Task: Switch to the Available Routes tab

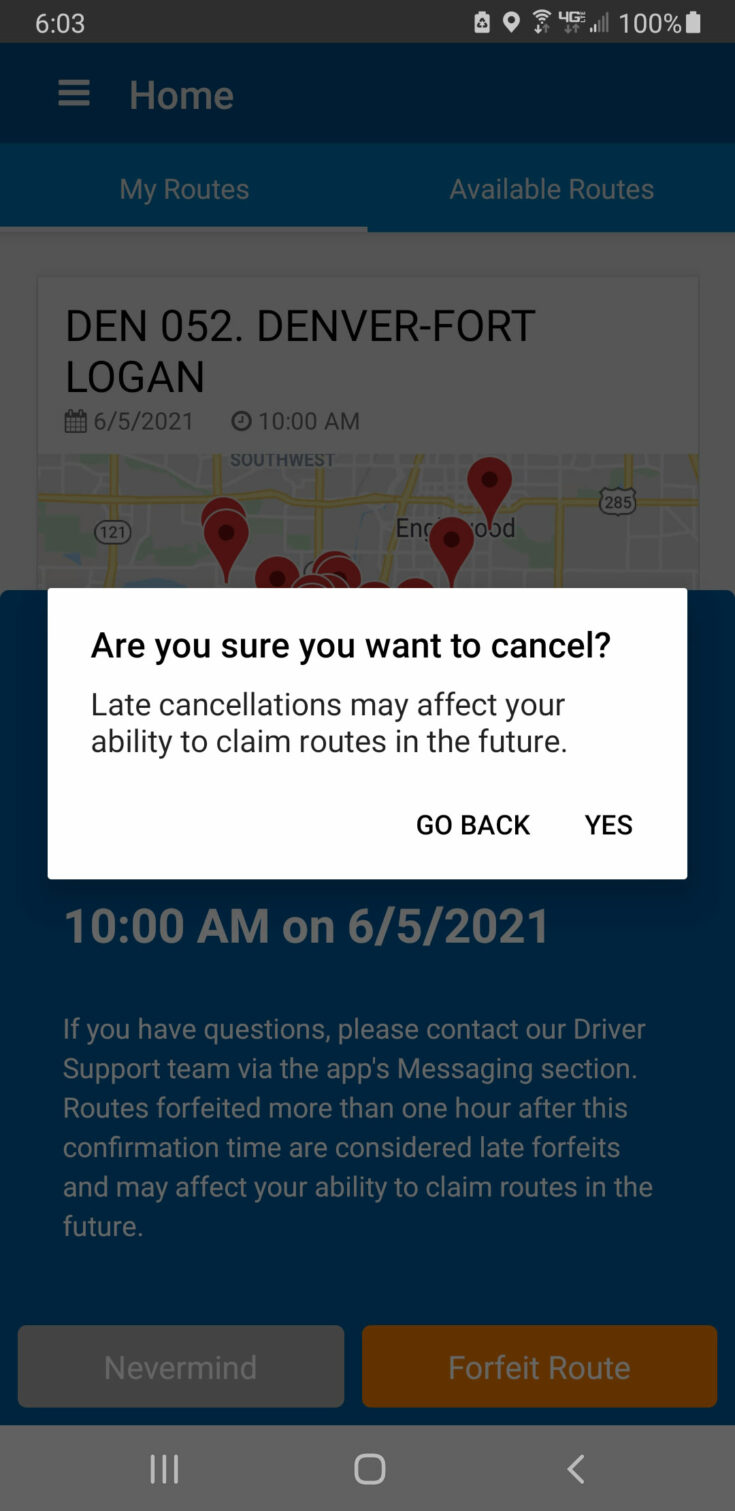Action: [x=551, y=189]
